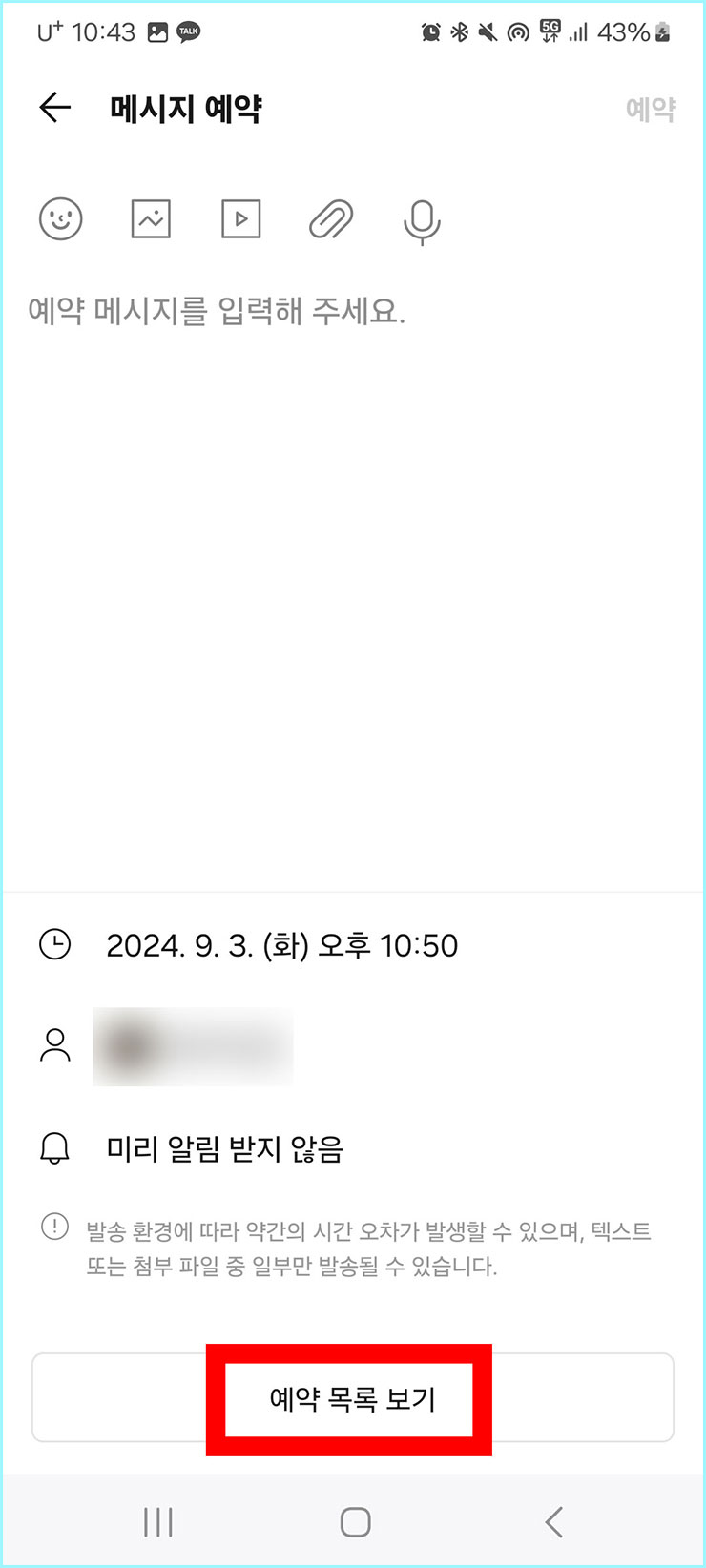Open the info notice about delivery delays
Screen dimensions: 706x1568
tap(55, 1229)
